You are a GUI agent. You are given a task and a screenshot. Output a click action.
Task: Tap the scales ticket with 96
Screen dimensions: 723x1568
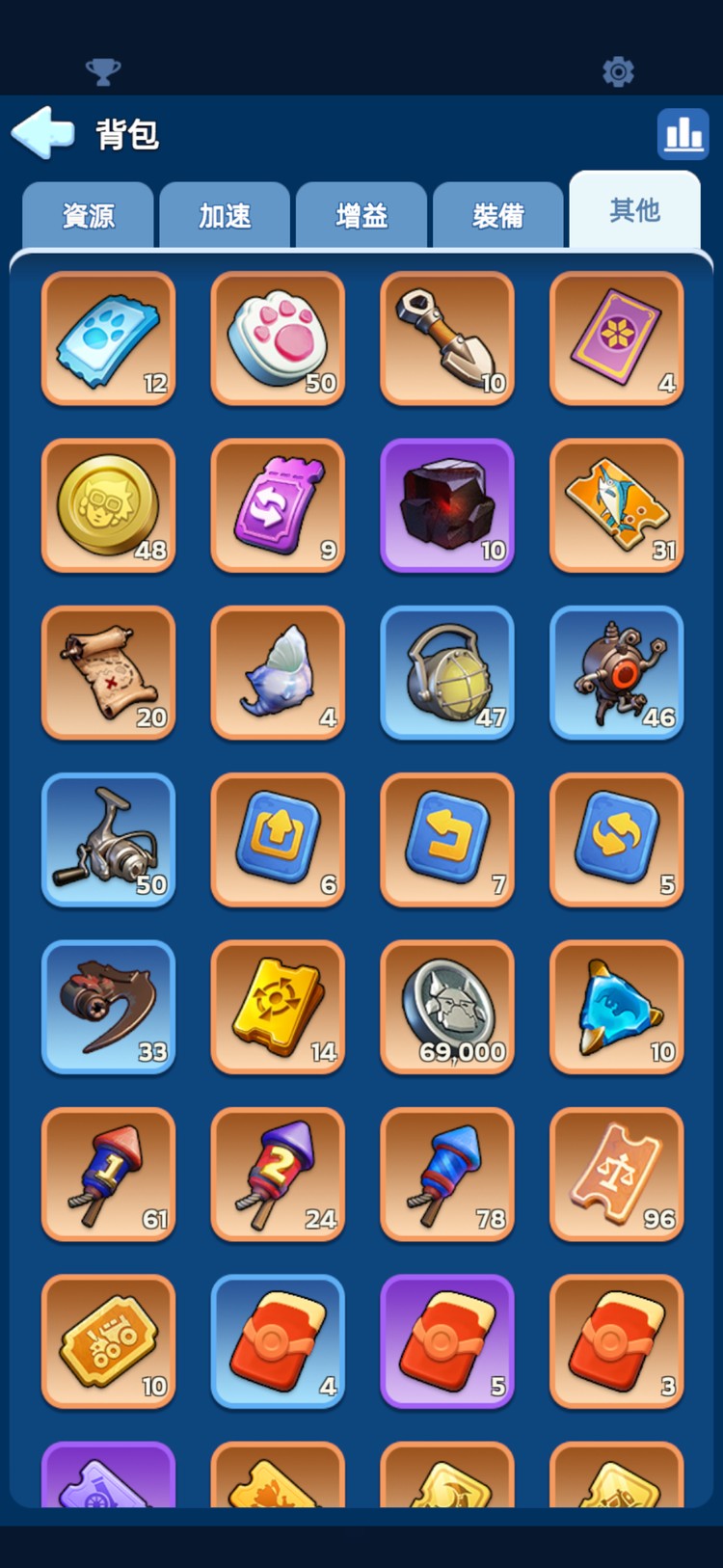coord(617,1174)
